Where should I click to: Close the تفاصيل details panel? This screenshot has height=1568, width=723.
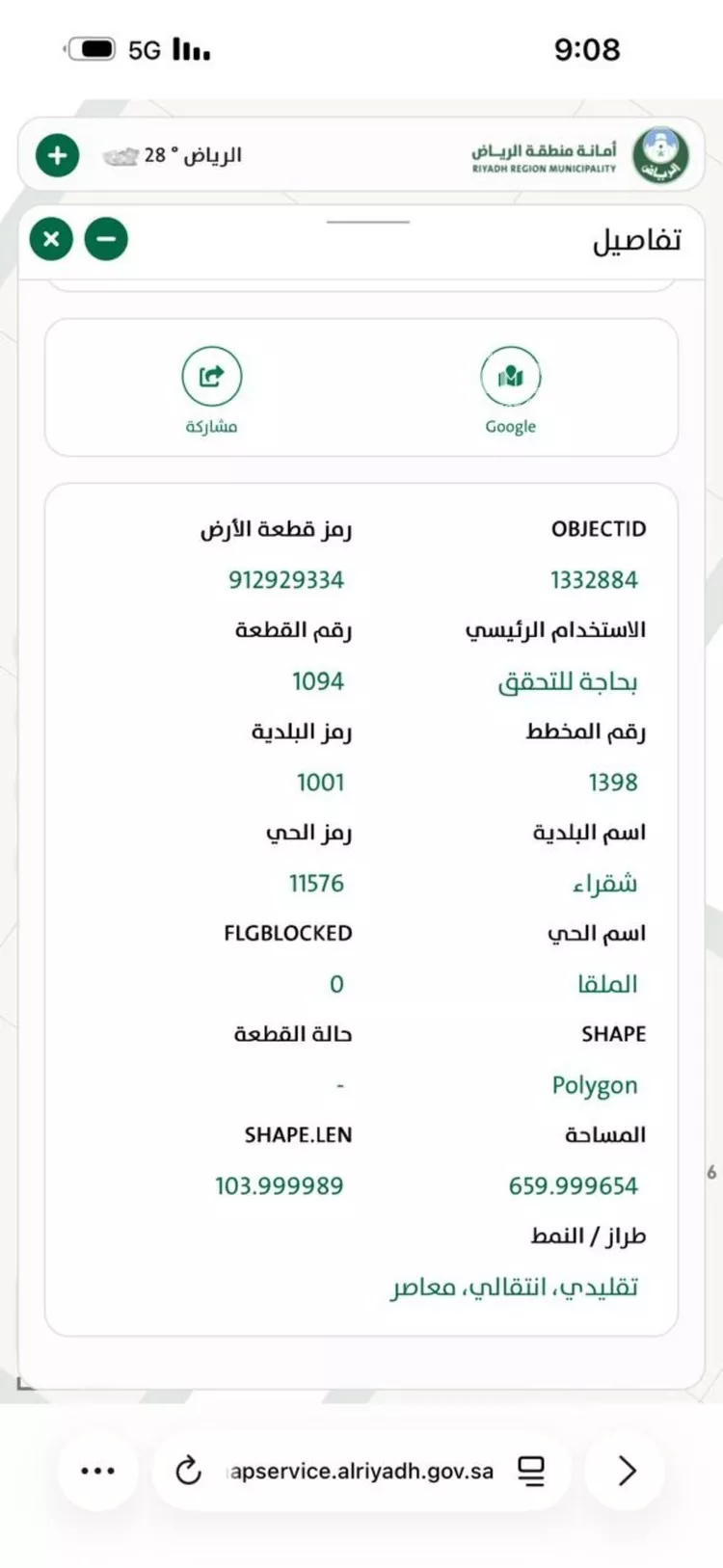click(x=50, y=239)
